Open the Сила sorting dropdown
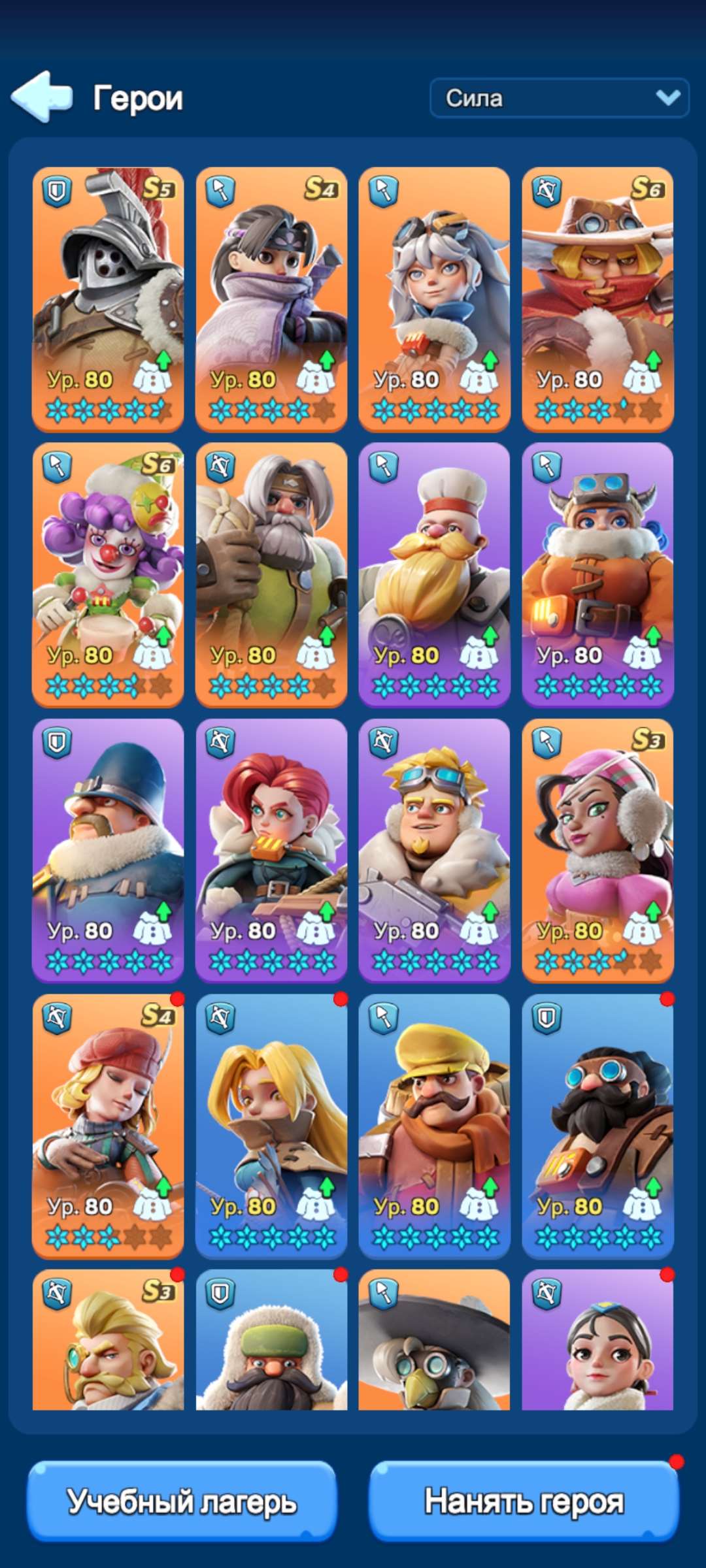Viewport: 706px width, 1568px height. click(559, 98)
